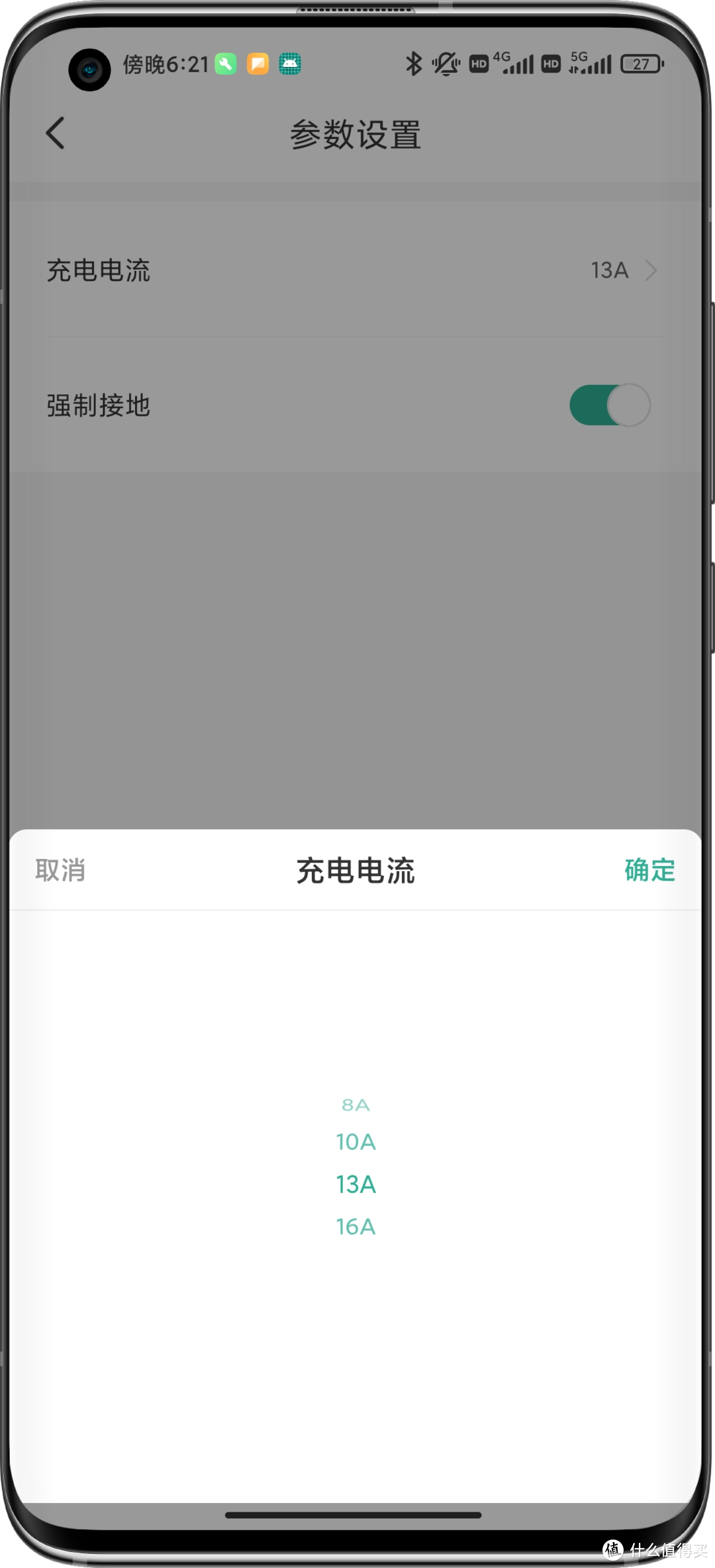
Task: Select the 13A option in the picker
Action: tap(356, 1184)
